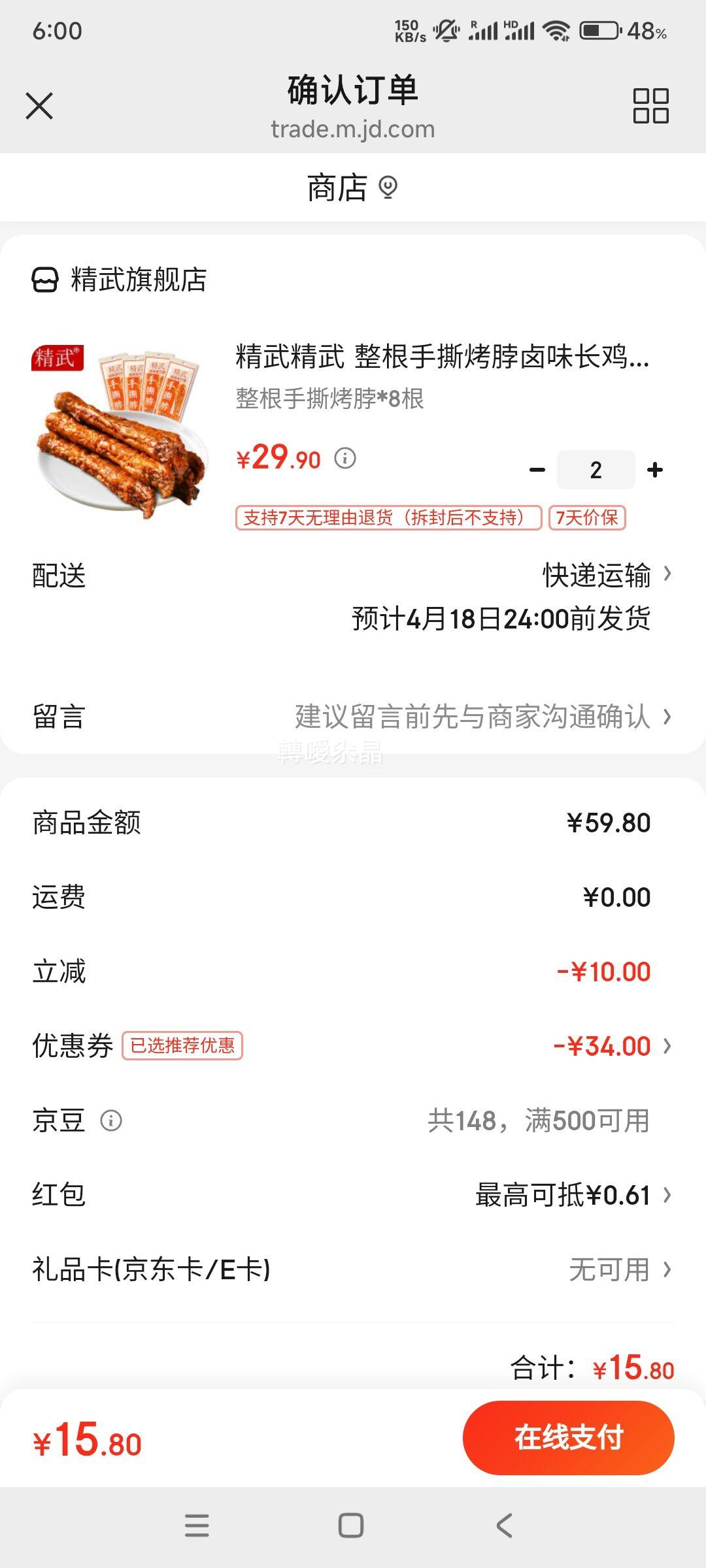706x1568 pixels.
Task: Decrease quantity with the minus button
Action: (537, 469)
